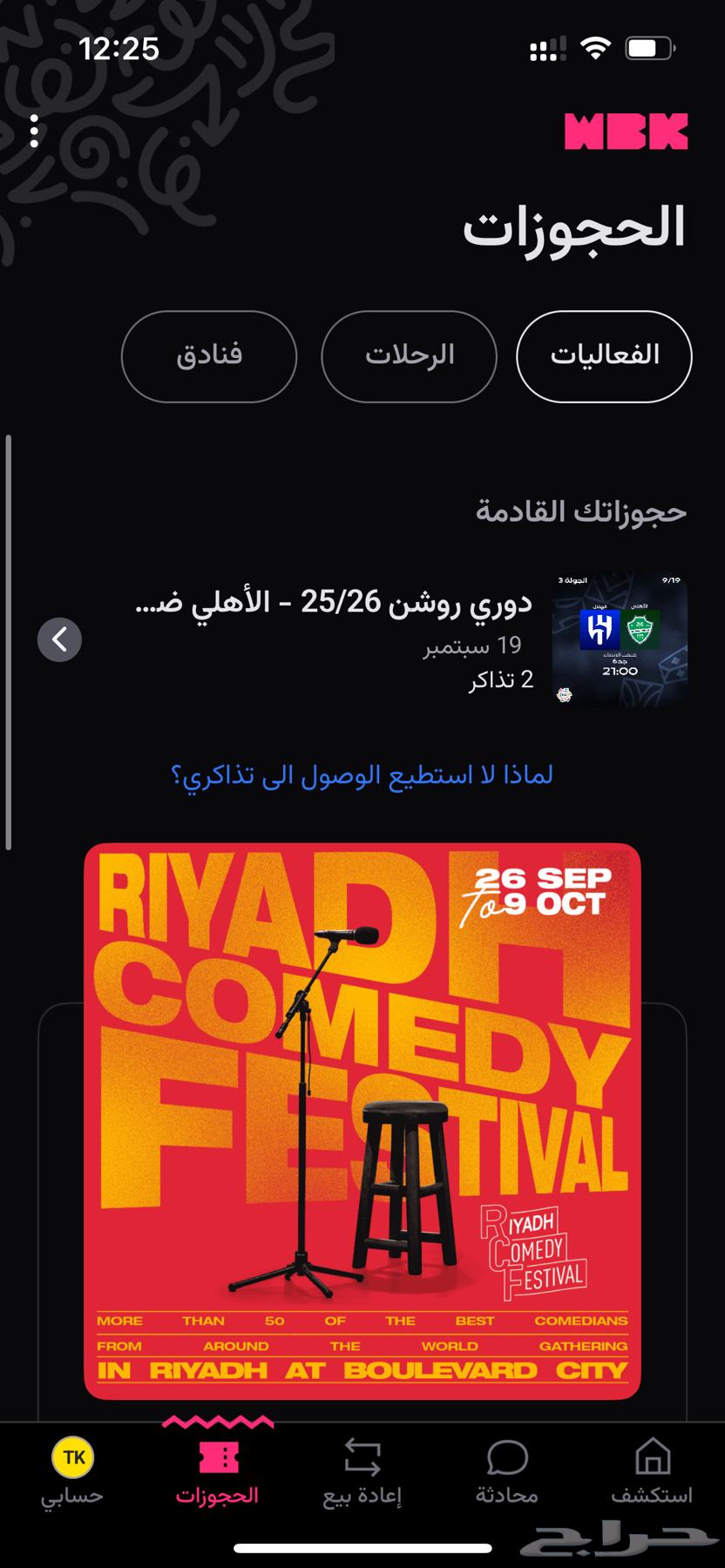Switch to the الرحلات bookings filter
Viewport: 725px width, 1568px height.
pos(409,356)
